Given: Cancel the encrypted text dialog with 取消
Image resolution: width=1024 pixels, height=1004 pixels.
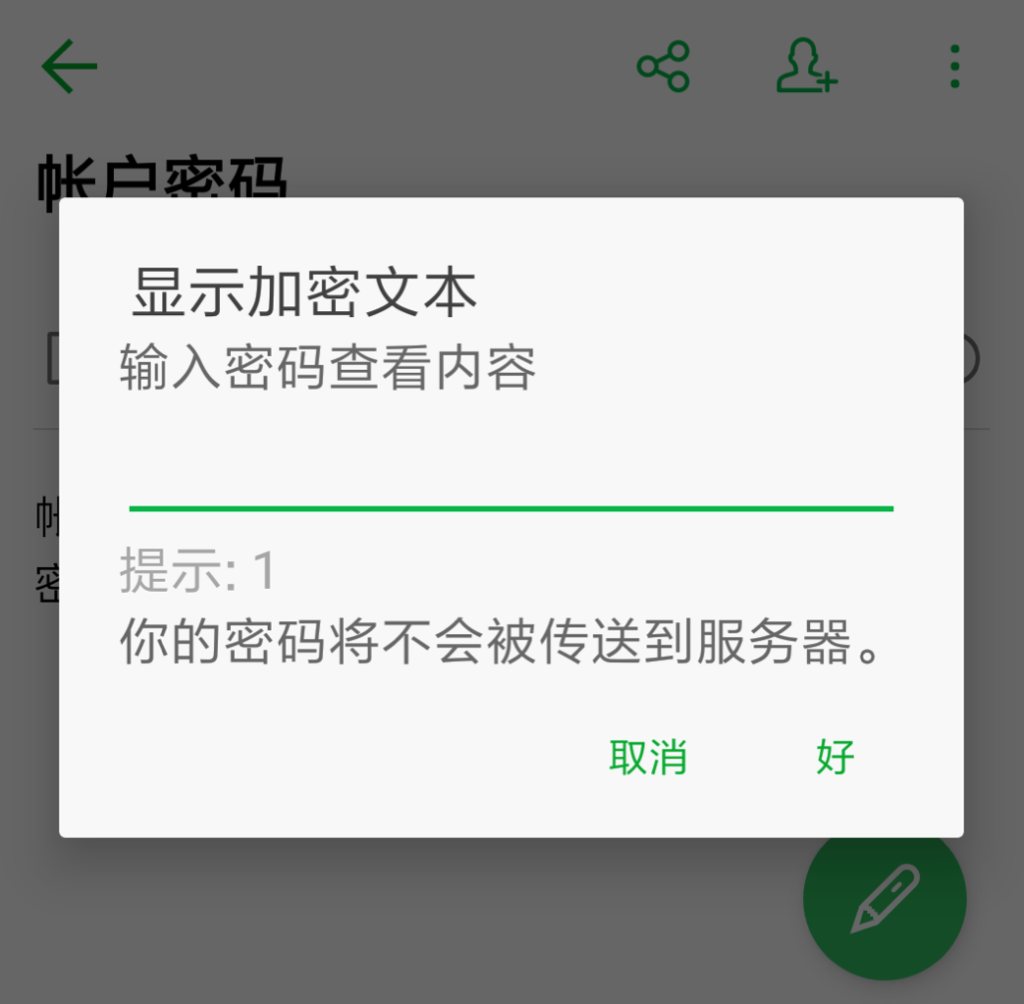Looking at the screenshot, I should coord(647,757).
